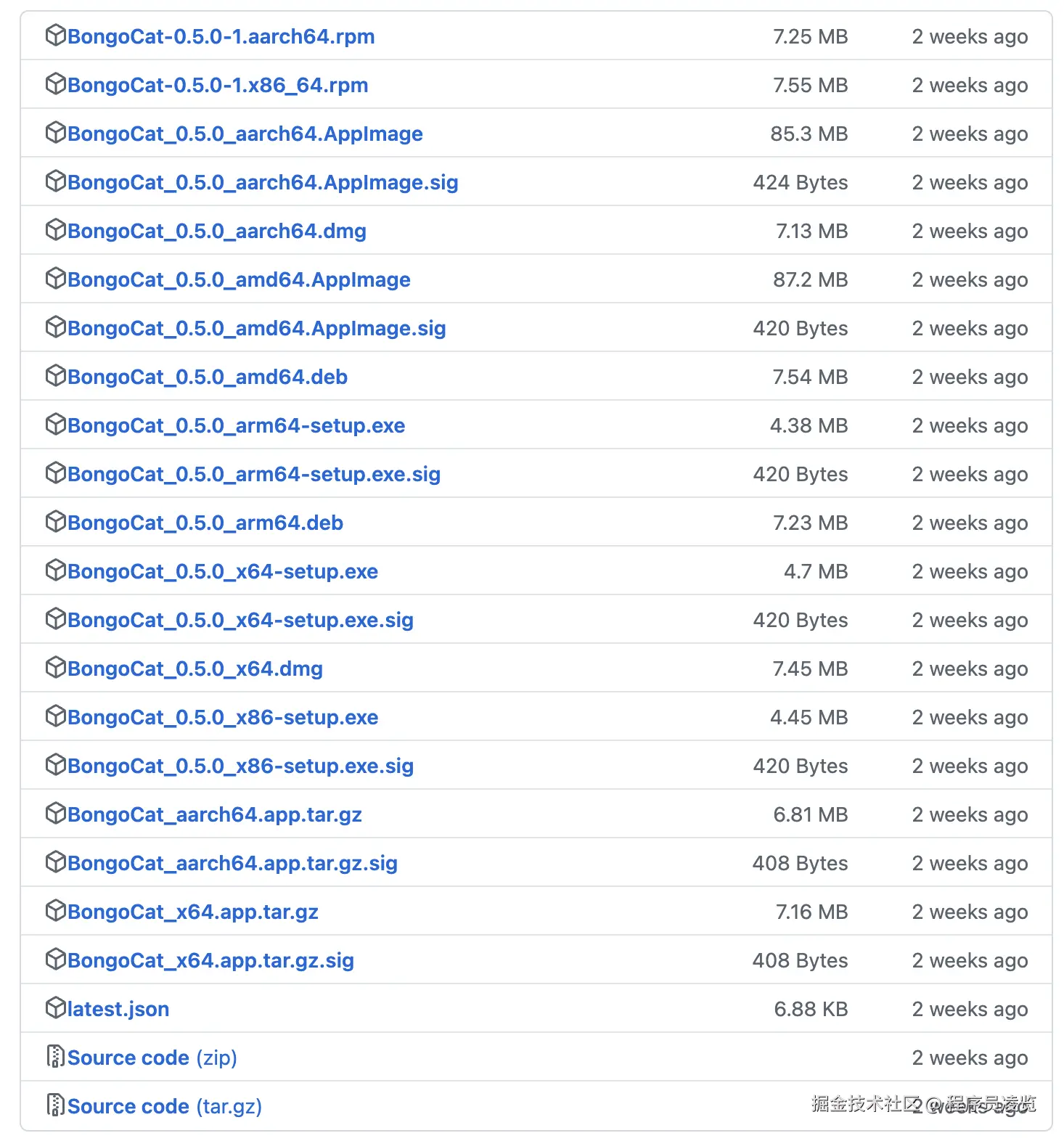Download BongoCat_0.5.0_x64-setup.exe
Image resolution: width=1064 pixels, height=1141 pixels.
pyautogui.click(x=222, y=571)
